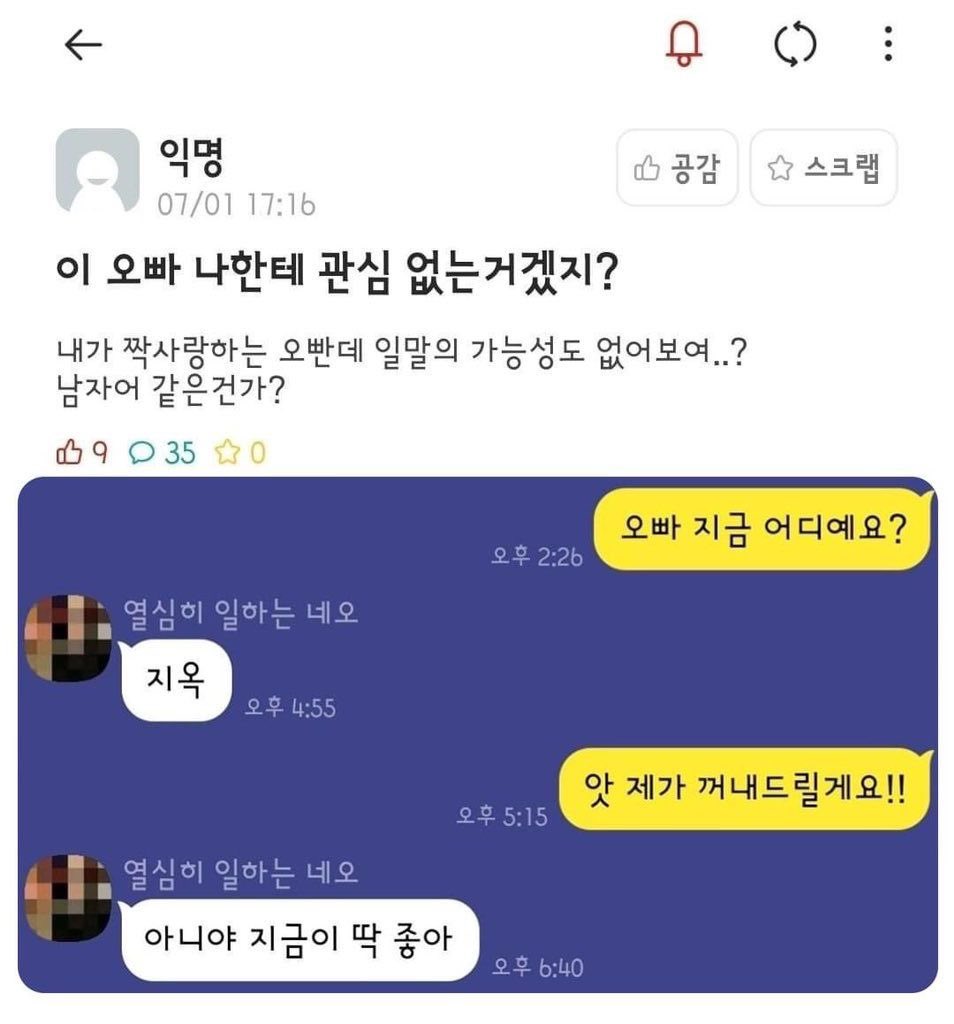This screenshot has height=1024, width=954.
Task: Open the three-dot overflow menu
Action: tap(888, 44)
